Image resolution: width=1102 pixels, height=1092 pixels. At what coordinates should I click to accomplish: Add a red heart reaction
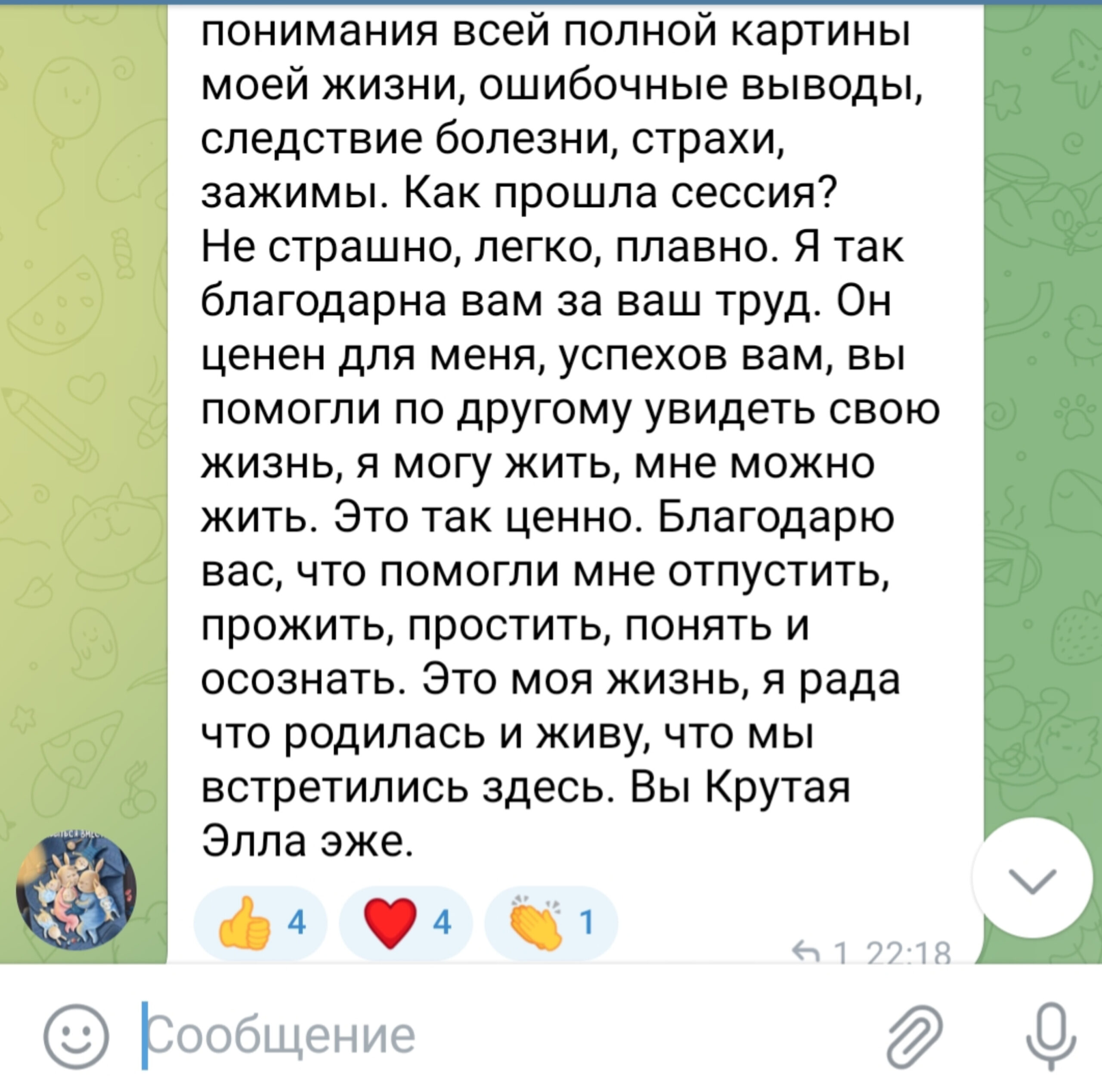point(406,923)
